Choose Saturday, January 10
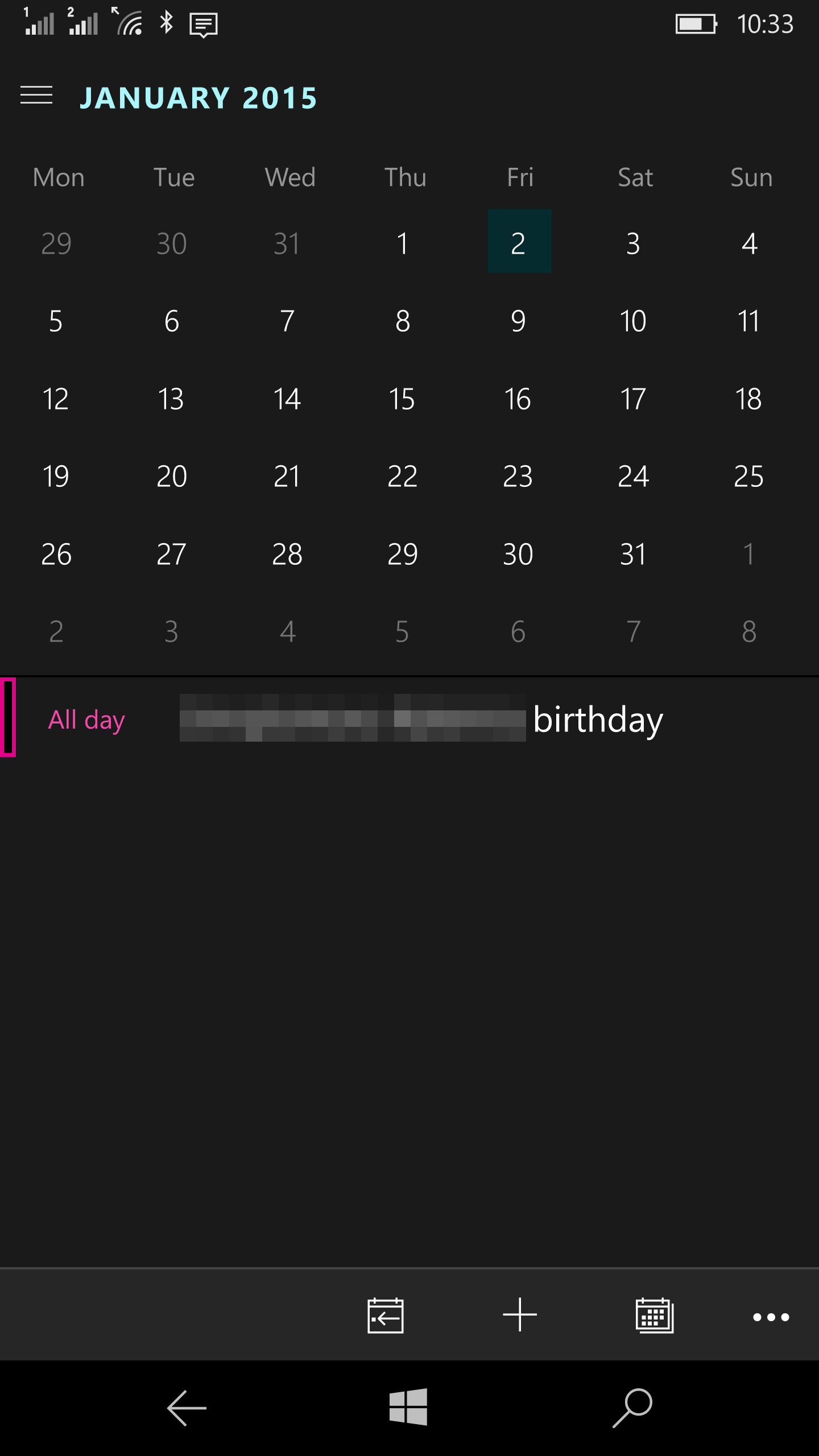 tap(633, 321)
